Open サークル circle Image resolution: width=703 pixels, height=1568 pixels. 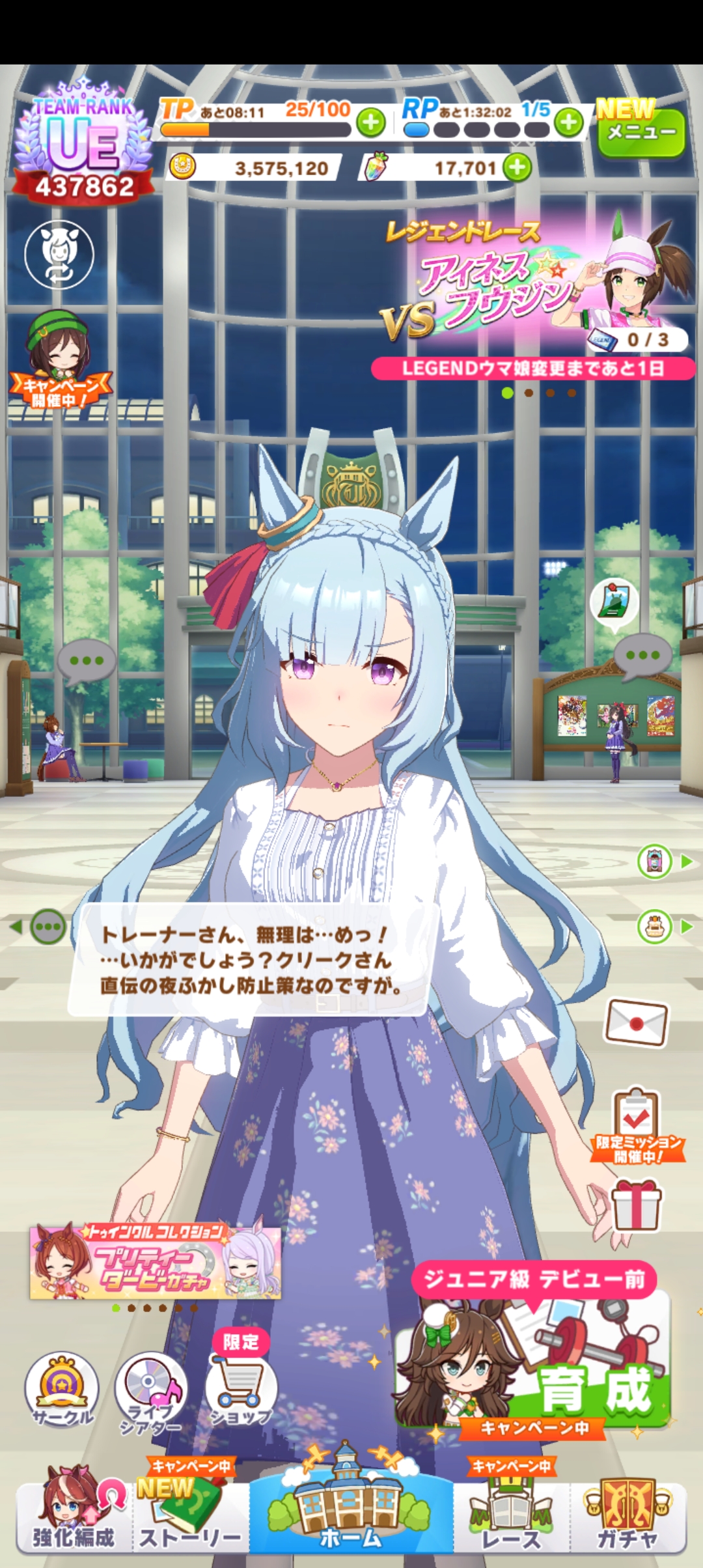(x=62, y=1387)
